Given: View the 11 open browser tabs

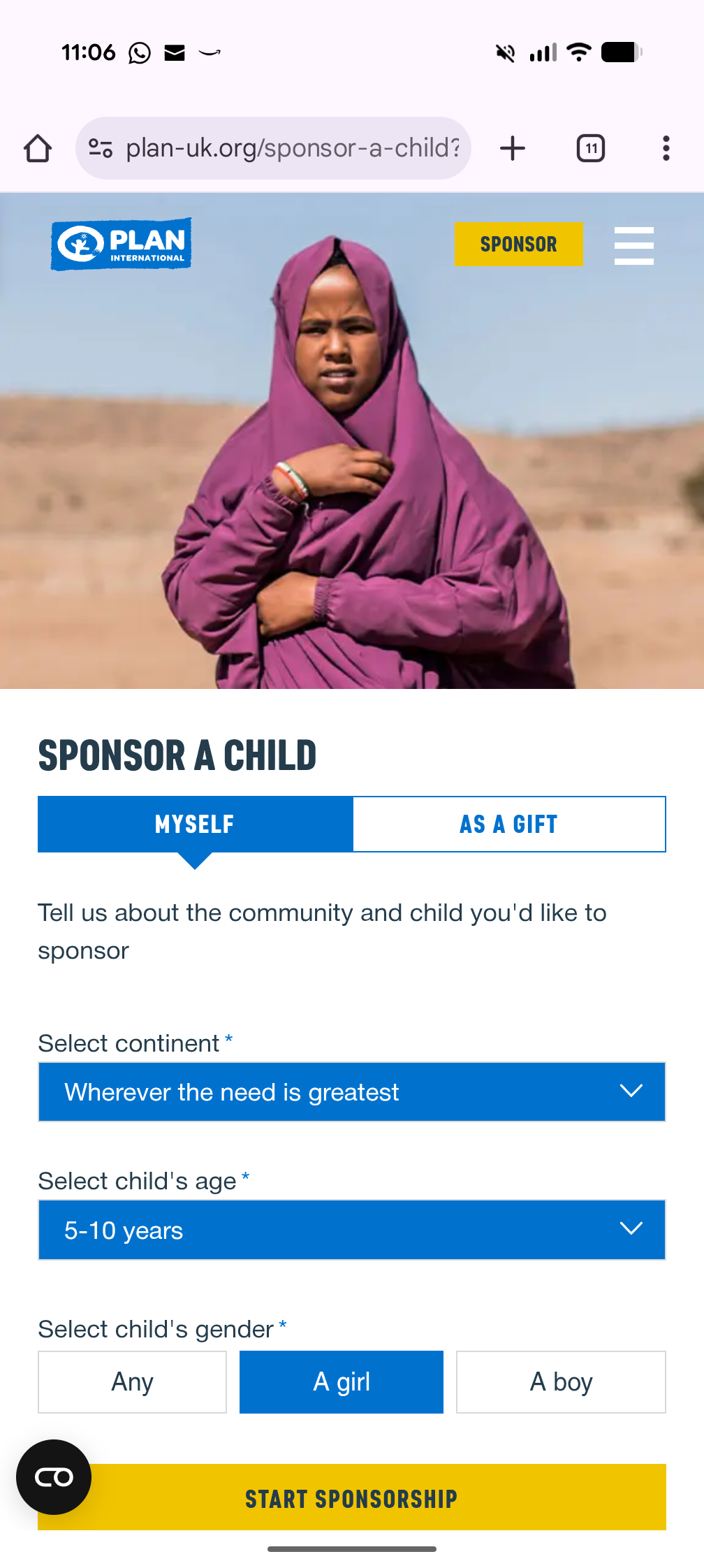Looking at the screenshot, I should point(590,148).
